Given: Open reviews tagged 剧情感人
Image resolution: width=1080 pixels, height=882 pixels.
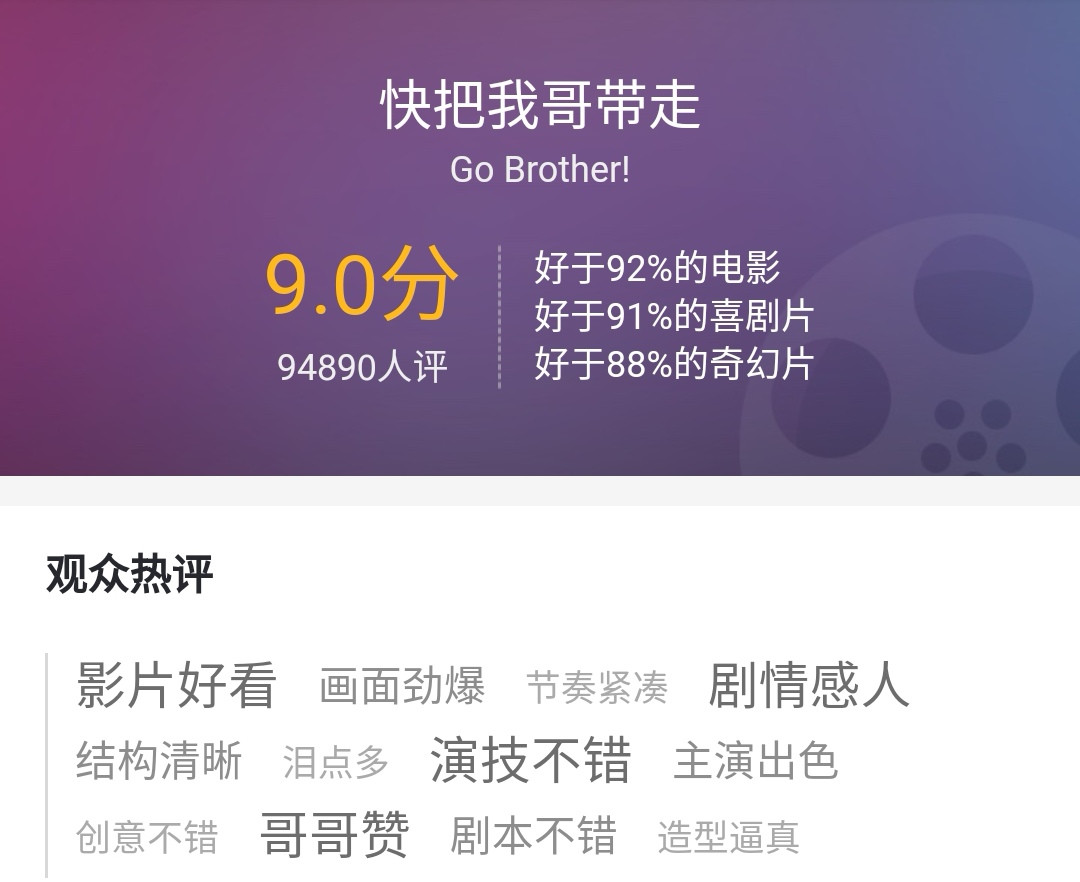Looking at the screenshot, I should [808, 686].
